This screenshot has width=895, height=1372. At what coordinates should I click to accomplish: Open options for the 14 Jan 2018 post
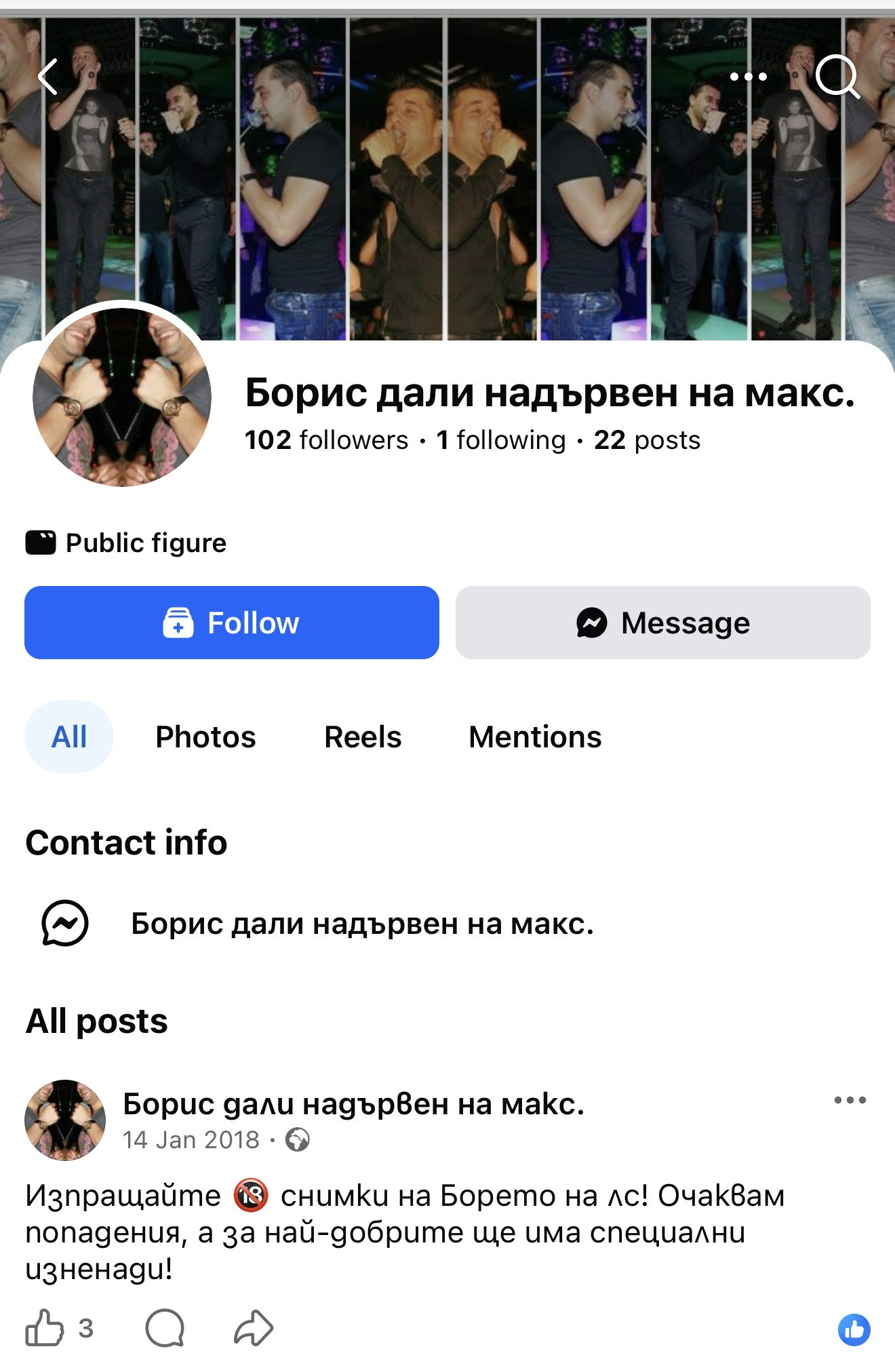point(850,1100)
